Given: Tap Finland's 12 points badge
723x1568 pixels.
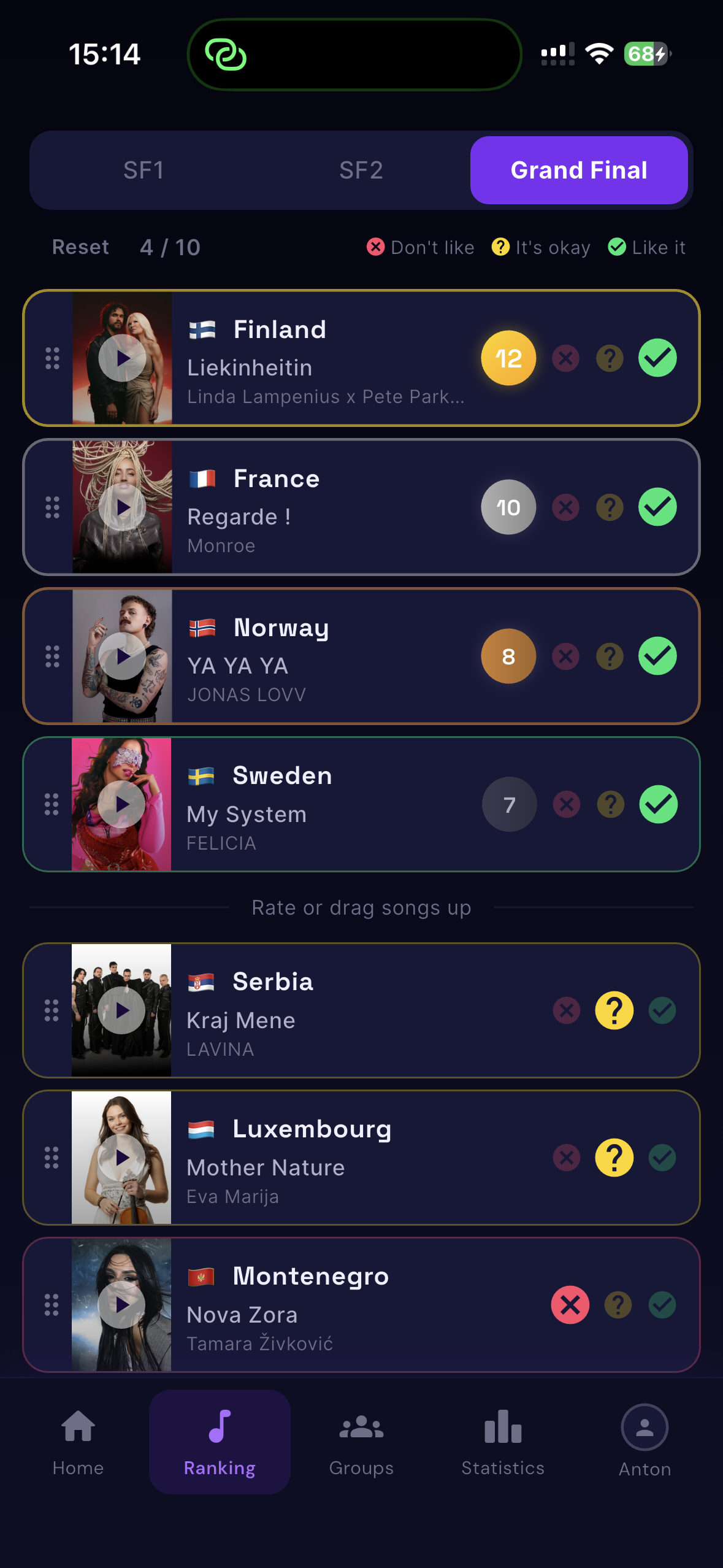Looking at the screenshot, I should [x=508, y=358].
